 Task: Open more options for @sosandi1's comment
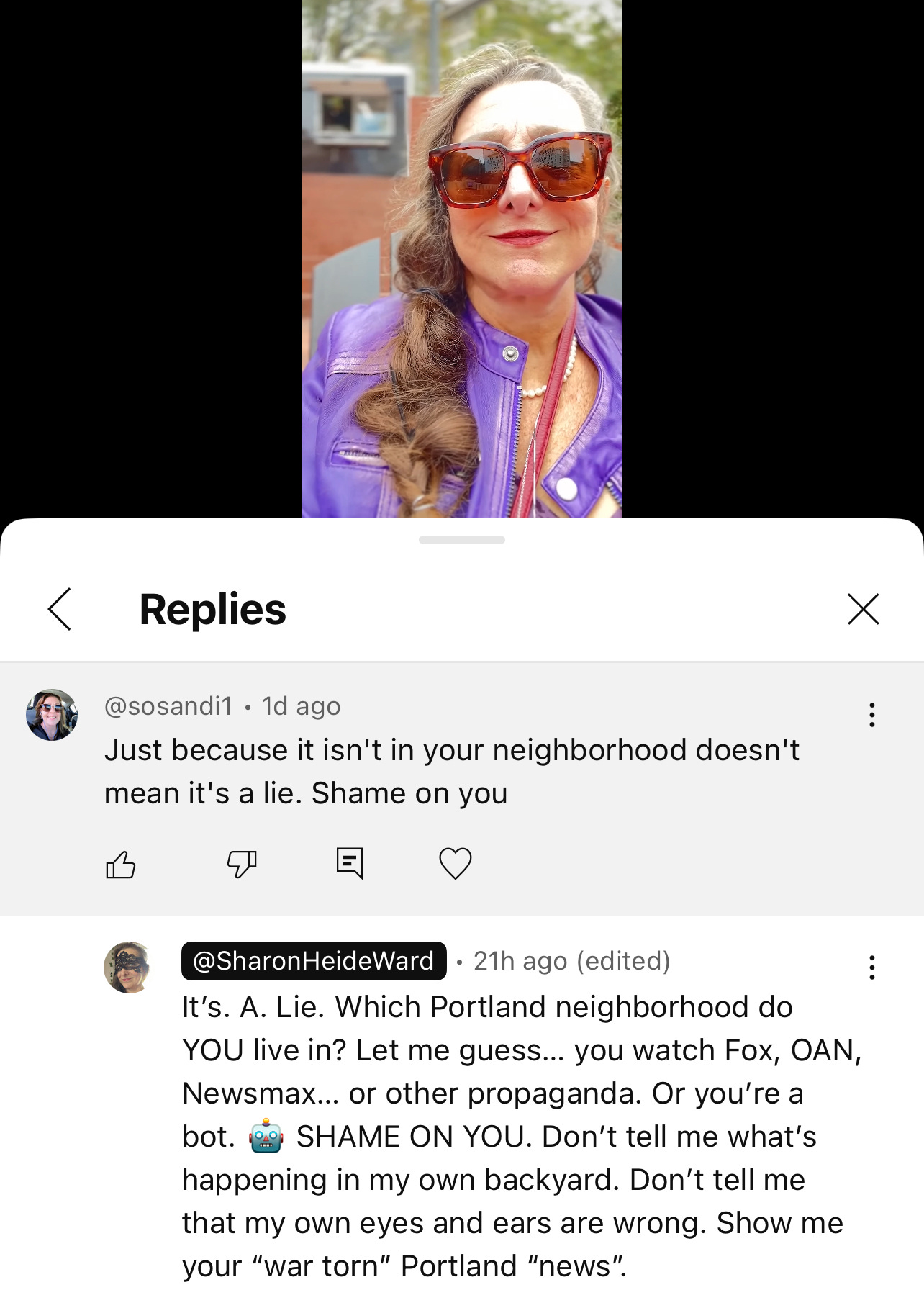(x=871, y=715)
